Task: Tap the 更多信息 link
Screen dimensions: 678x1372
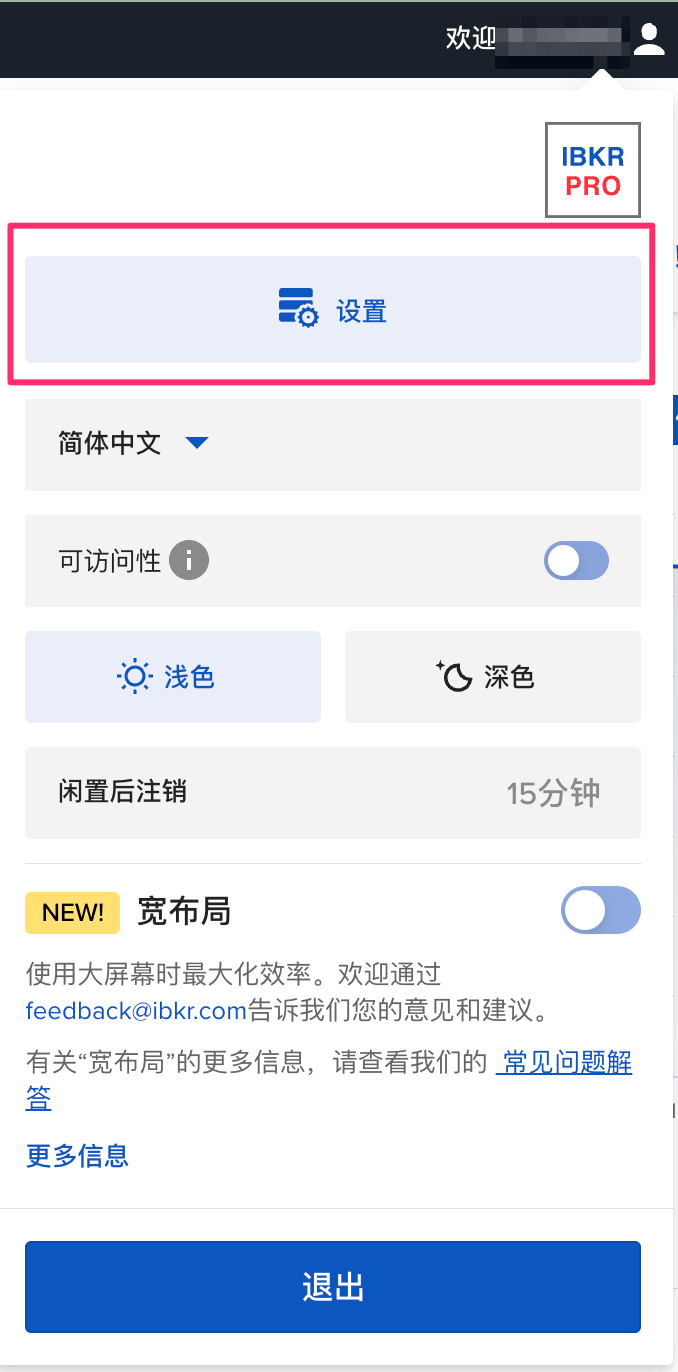Action: (x=77, y=1156)
